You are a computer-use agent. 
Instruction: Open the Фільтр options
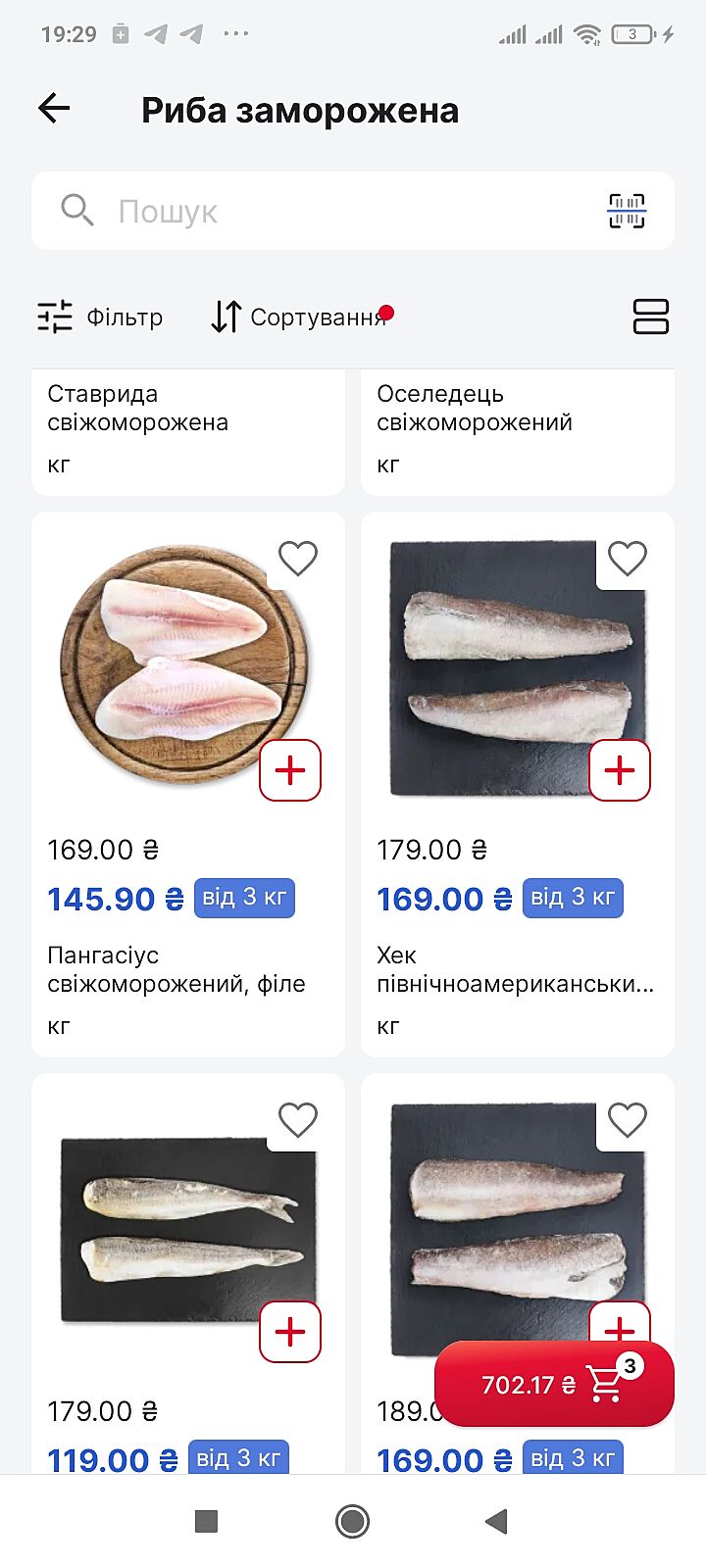coord(100,317)
